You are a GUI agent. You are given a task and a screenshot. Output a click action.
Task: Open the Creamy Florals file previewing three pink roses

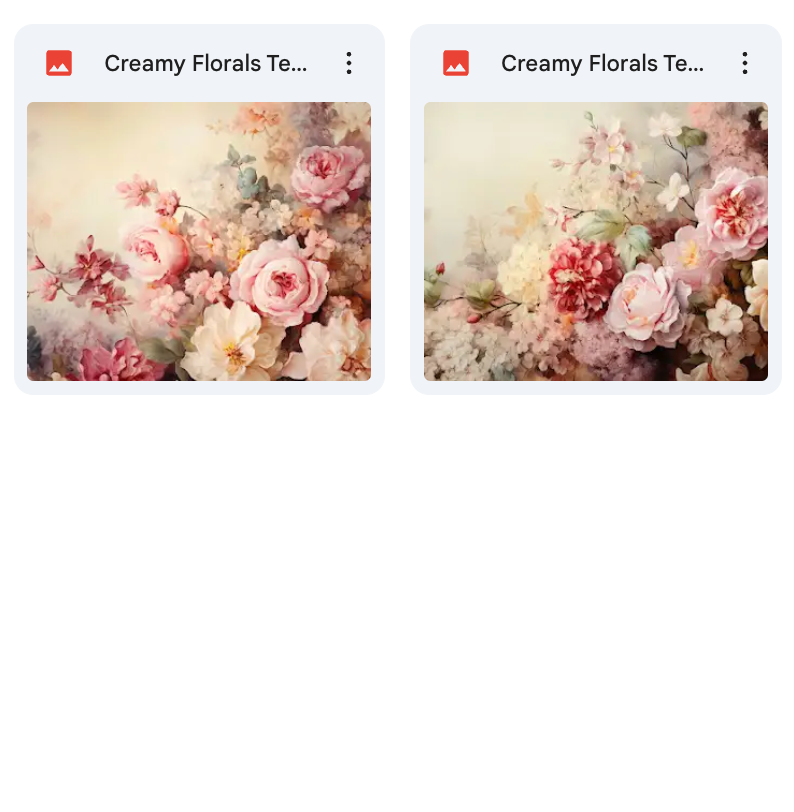pos(199,241)
